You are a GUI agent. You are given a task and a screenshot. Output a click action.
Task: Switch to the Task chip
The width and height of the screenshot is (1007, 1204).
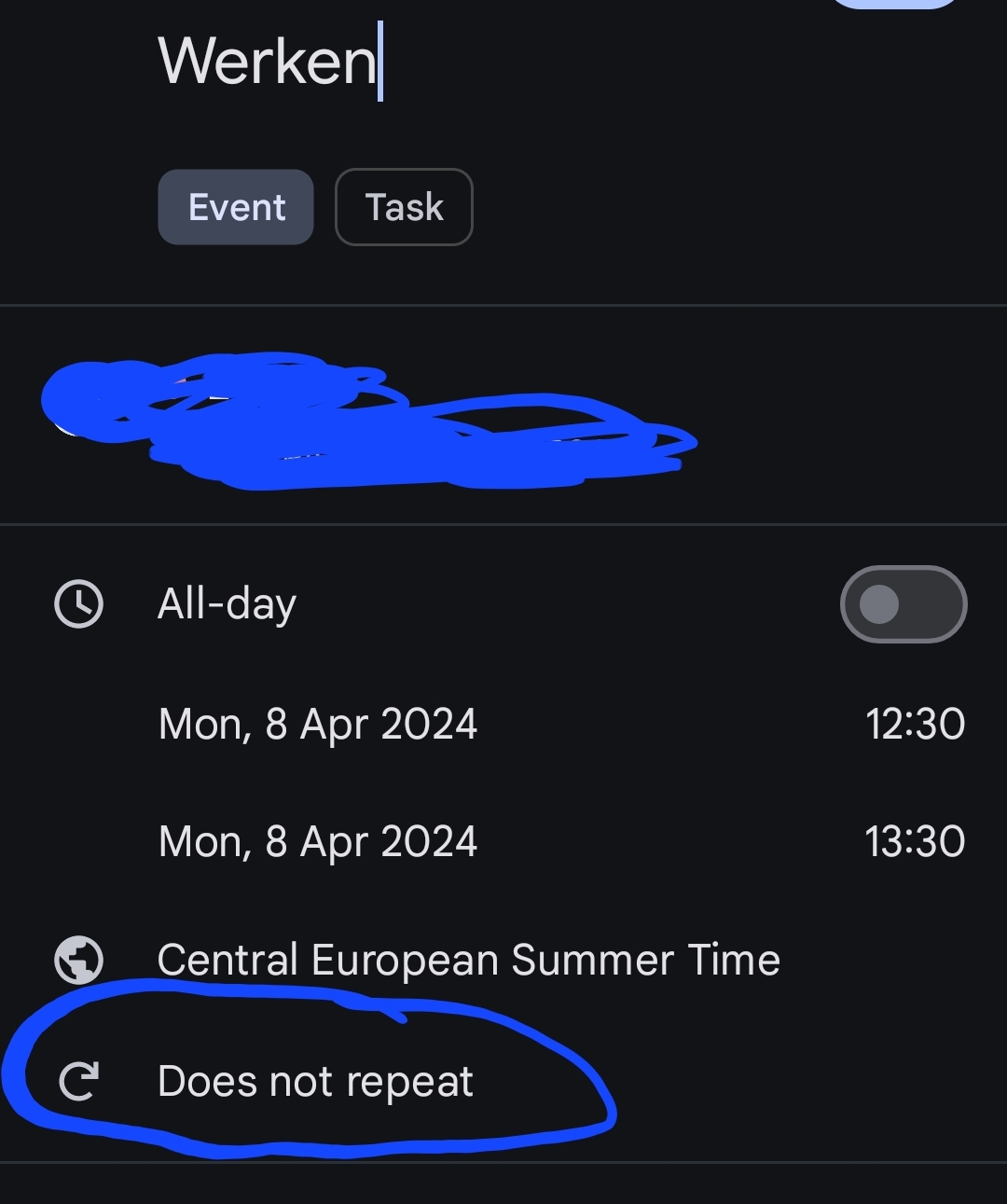coord(404,207)
